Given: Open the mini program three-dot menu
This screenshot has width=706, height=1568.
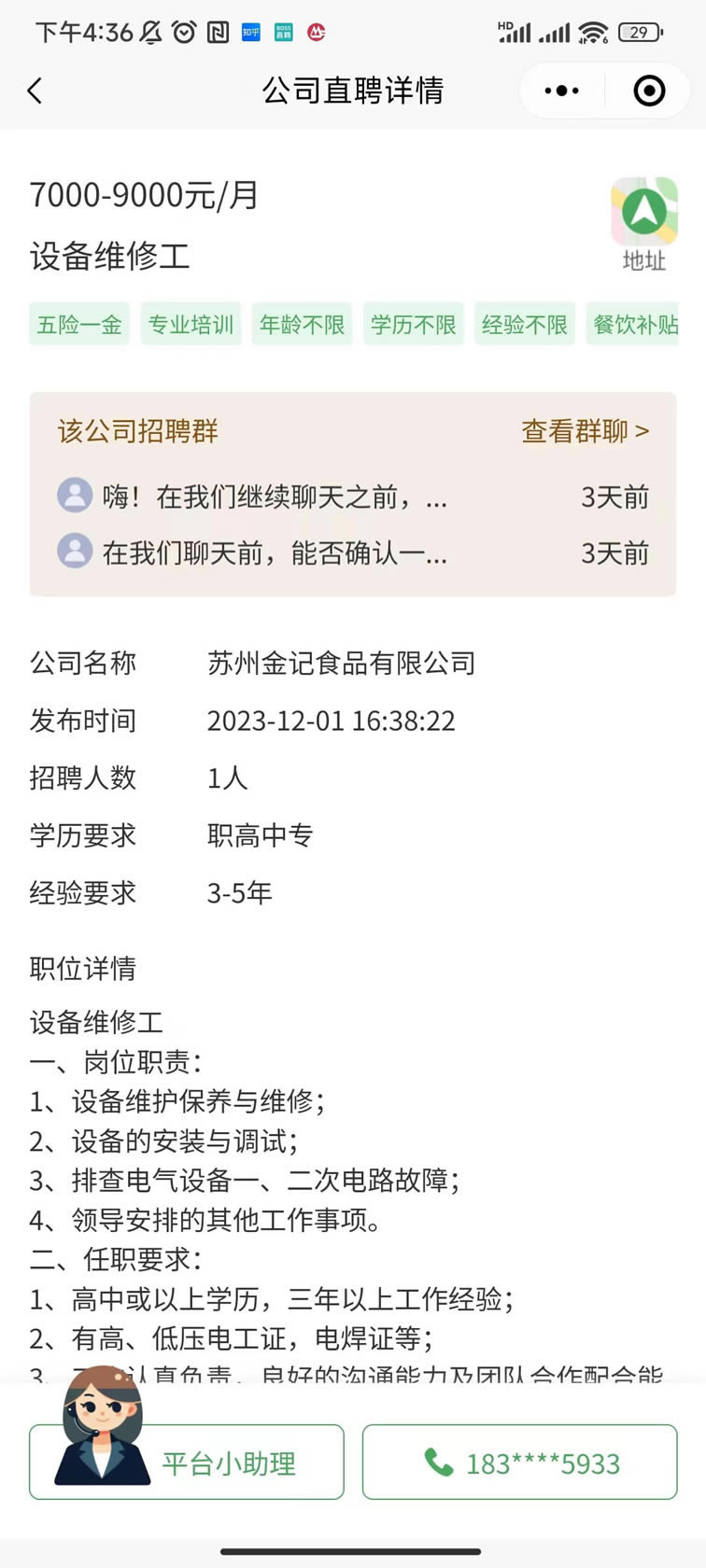Looking at the screenshot, I should 561,91.
